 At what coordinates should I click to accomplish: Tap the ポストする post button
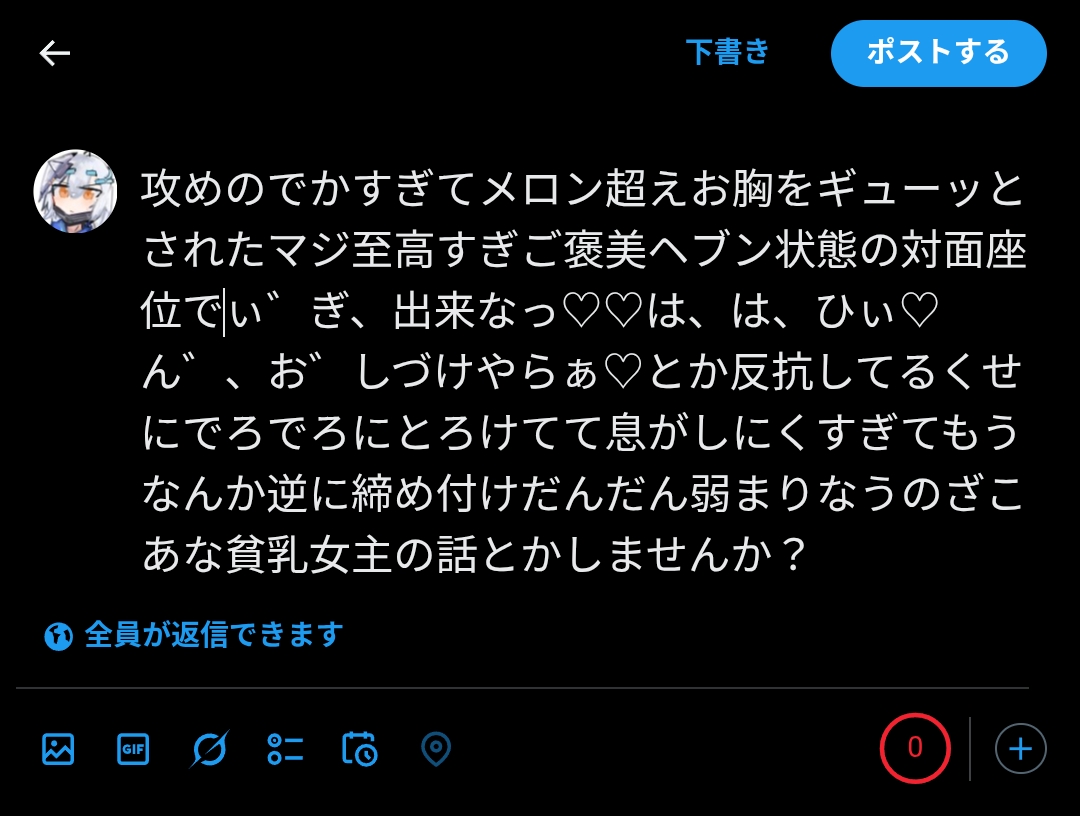[938, 53]
